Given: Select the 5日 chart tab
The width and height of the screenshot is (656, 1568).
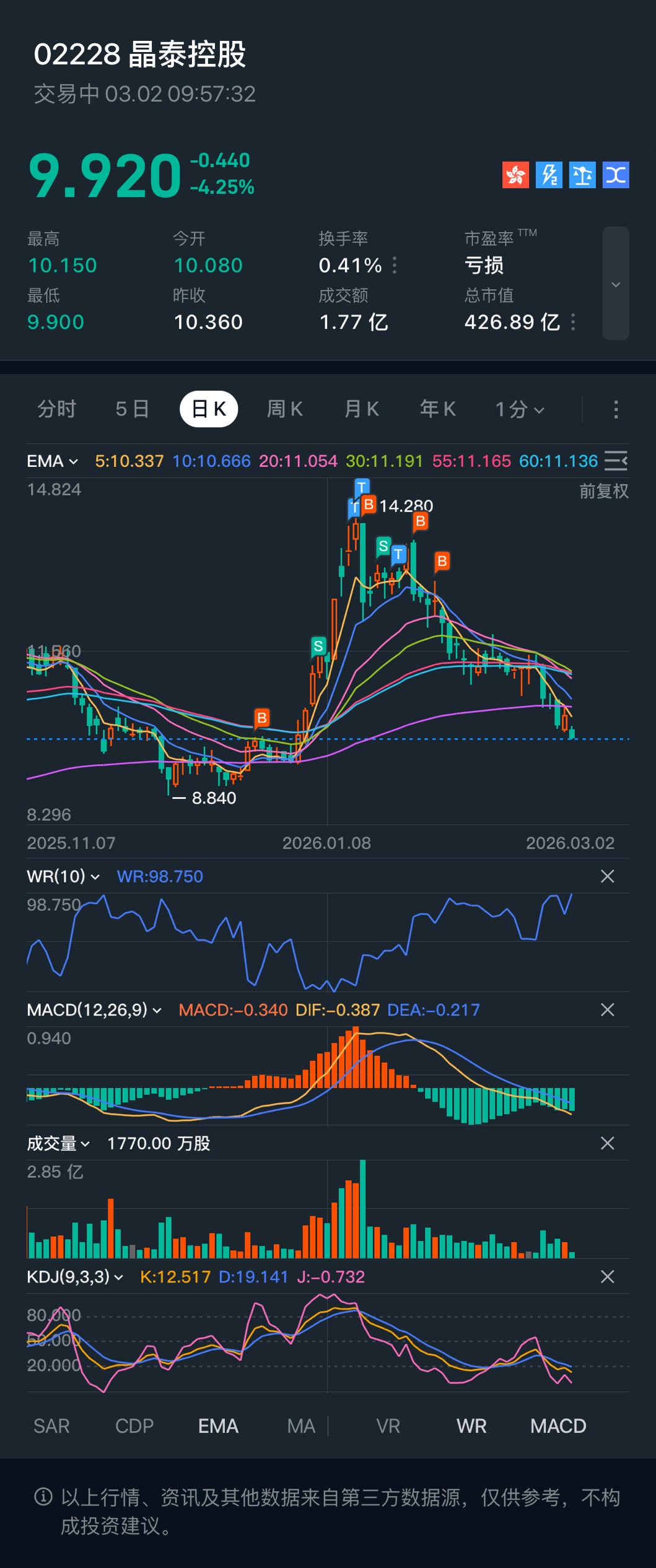Looking at the screenshot, I should tap(132, 409).
